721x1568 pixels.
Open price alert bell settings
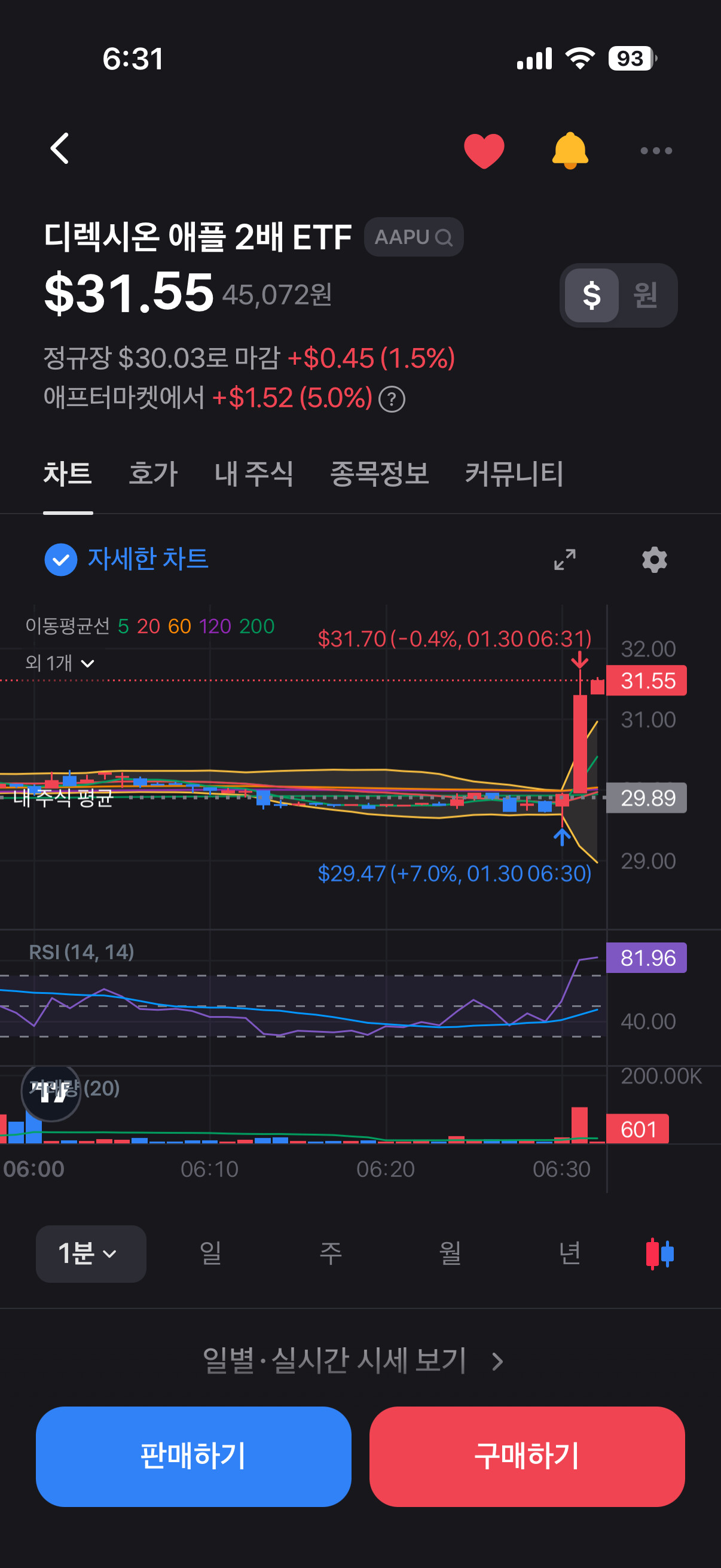(x=570, y=150)
